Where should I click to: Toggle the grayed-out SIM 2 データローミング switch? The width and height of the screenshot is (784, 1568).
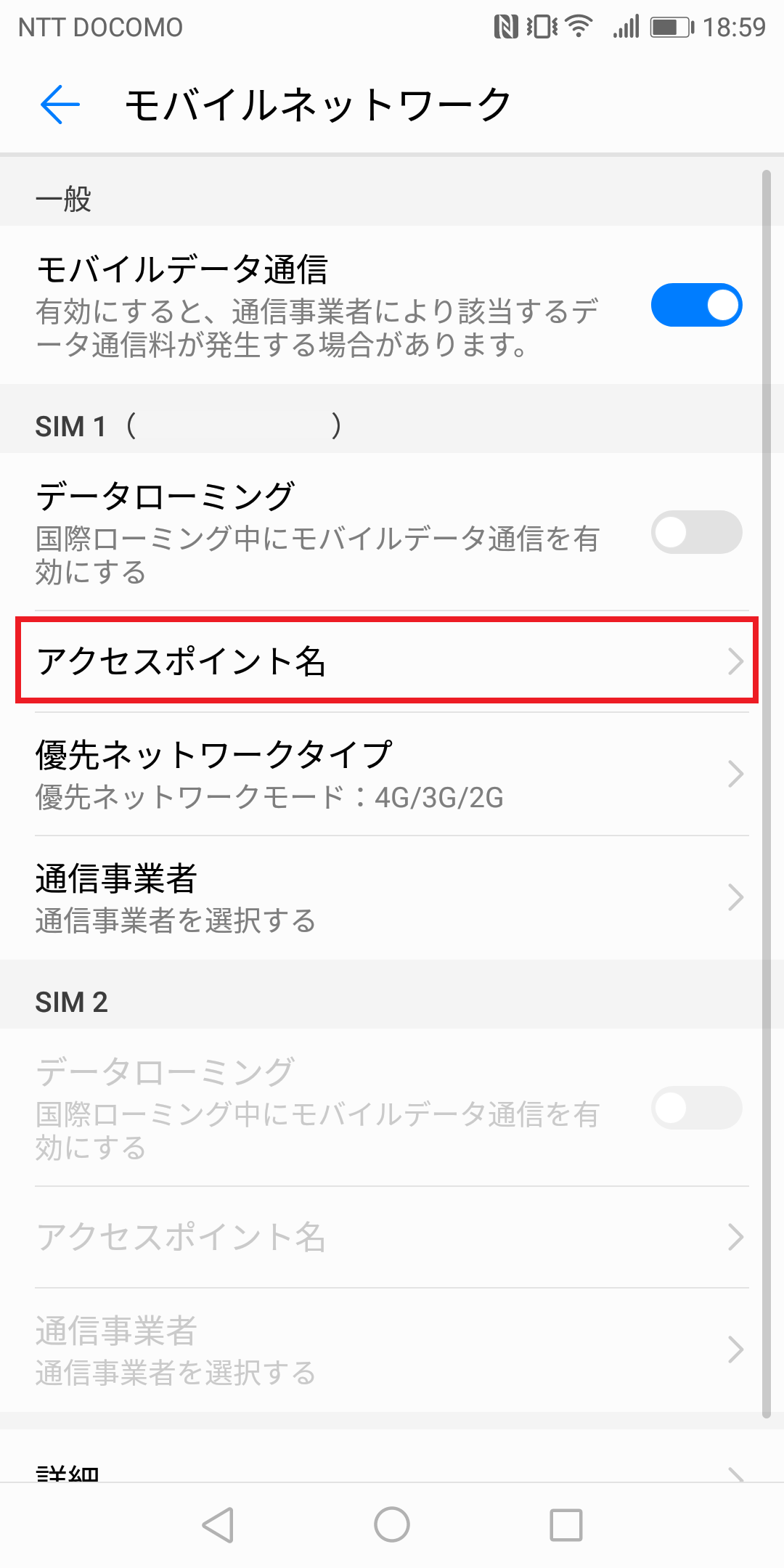pyautogui.click(x=696, y=1108)
